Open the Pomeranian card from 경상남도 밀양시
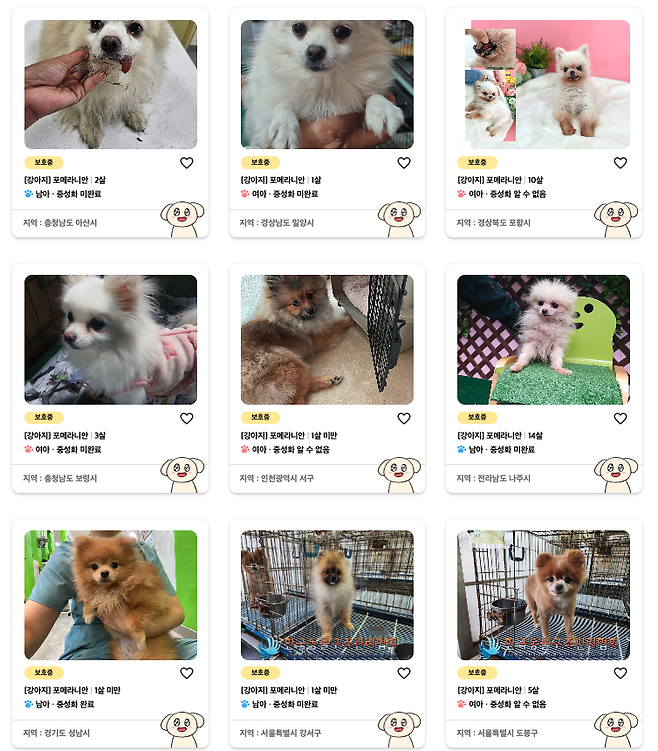 [x=327, y=85]
